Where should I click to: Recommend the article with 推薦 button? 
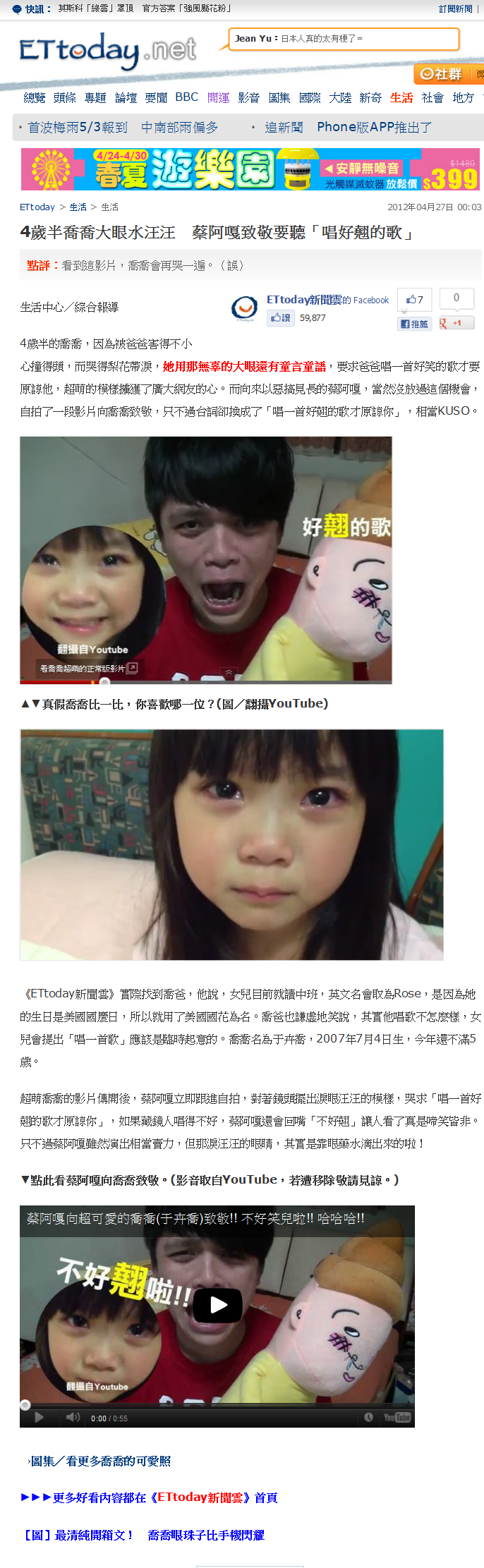tap(415, 324)
